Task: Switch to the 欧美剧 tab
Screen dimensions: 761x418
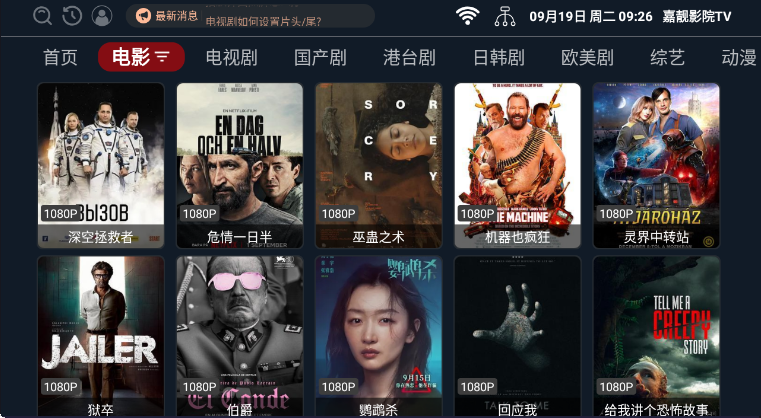Action: 587,57
